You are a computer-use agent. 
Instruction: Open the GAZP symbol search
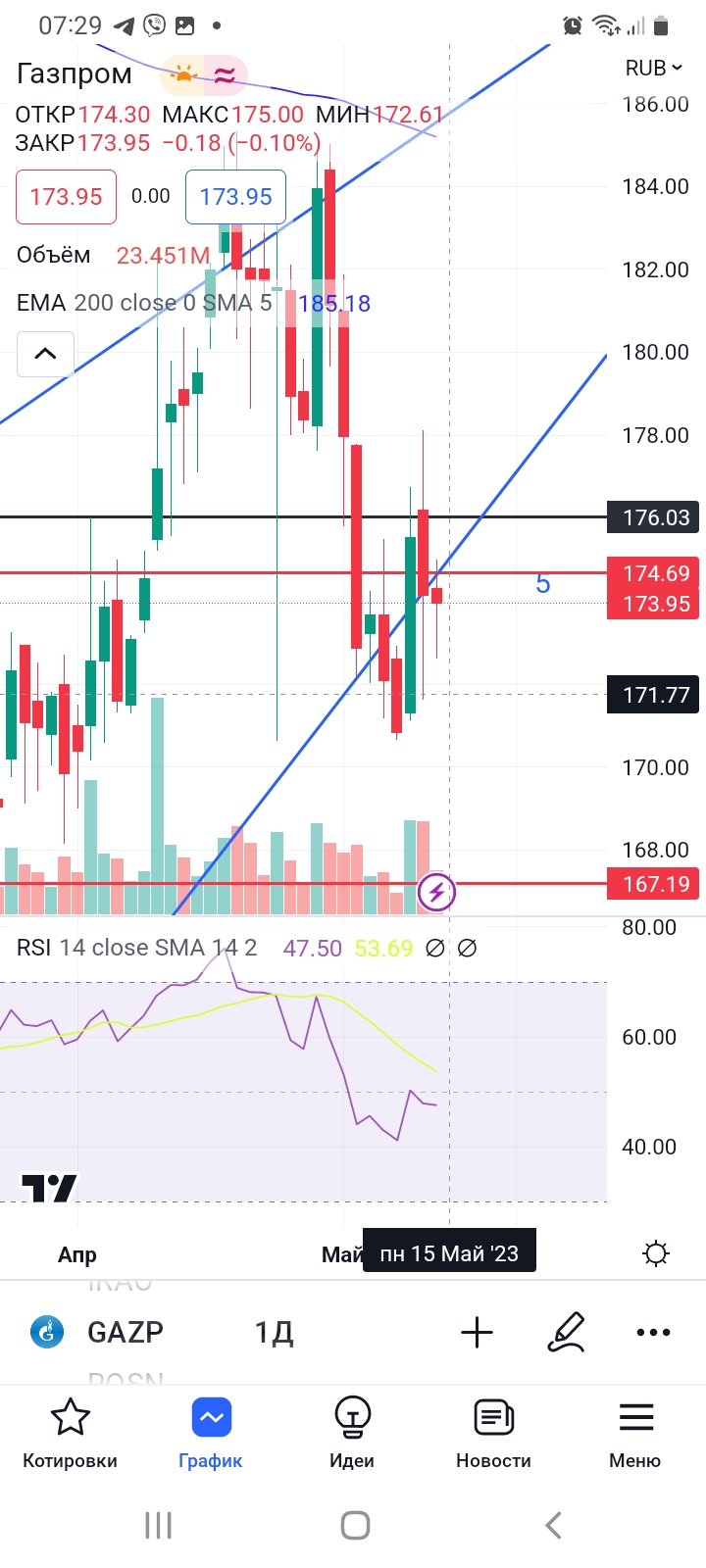[x=98, y=1332]
